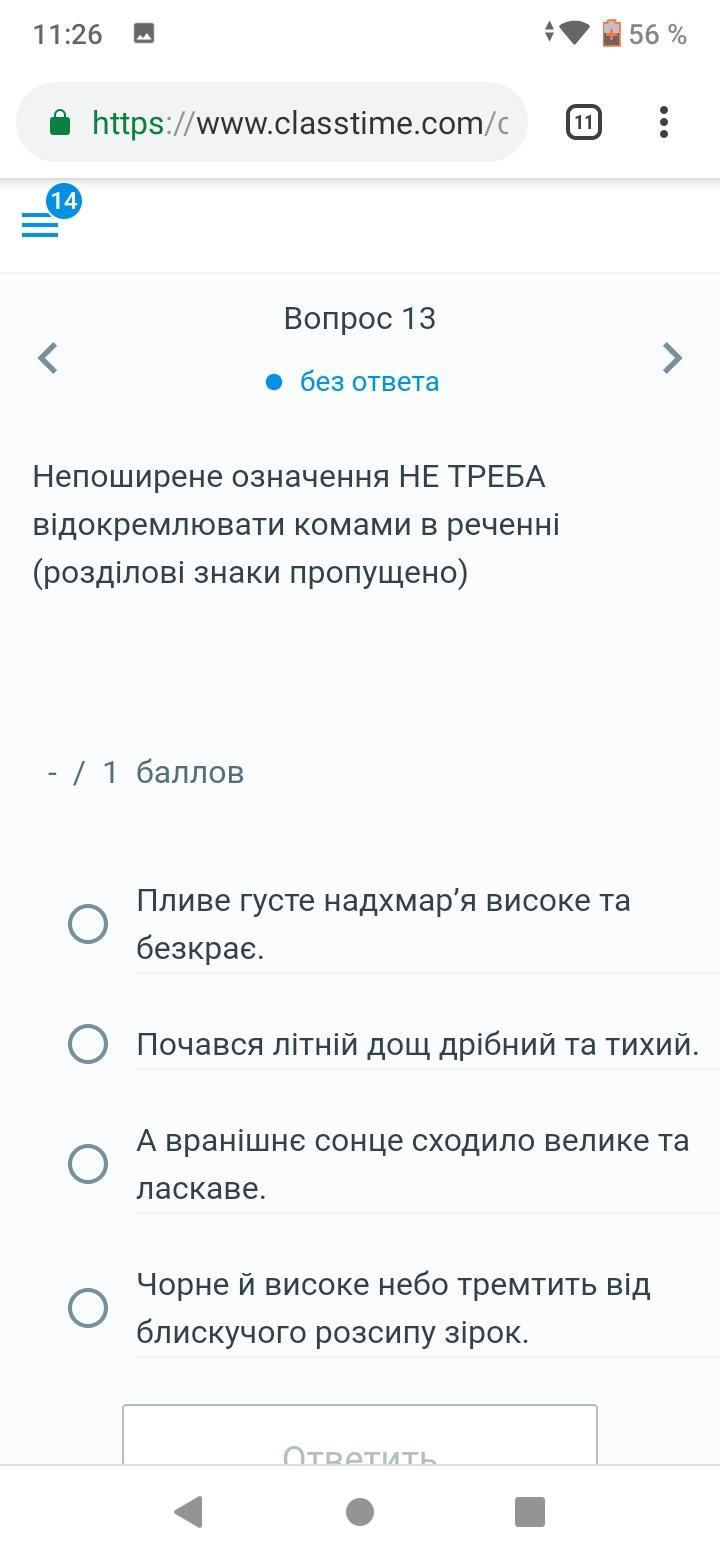Viewport: 720px width, 1560px height.
Task: Go to the previous question arrow
Action: [47, 357]
